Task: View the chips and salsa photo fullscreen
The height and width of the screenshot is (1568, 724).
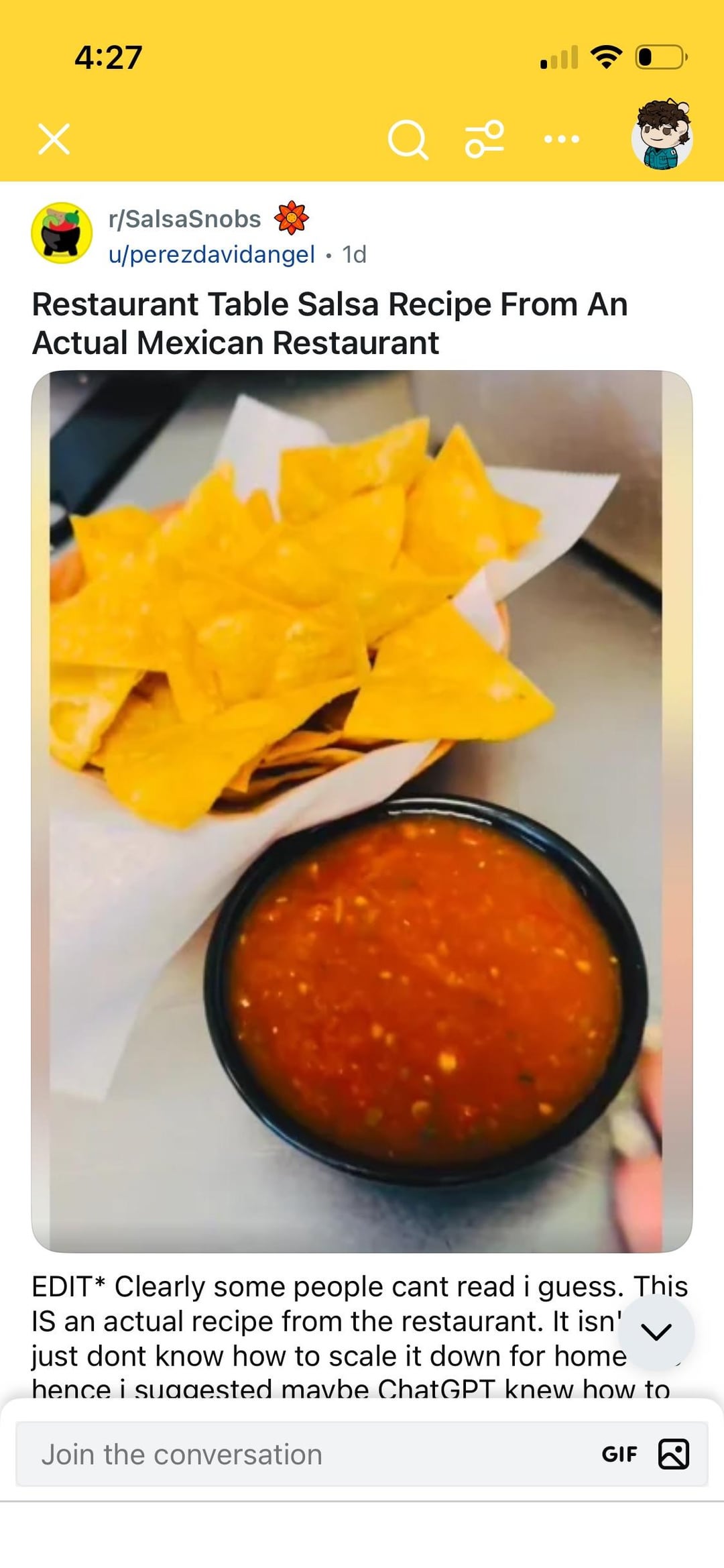Action: coord(362,810)
